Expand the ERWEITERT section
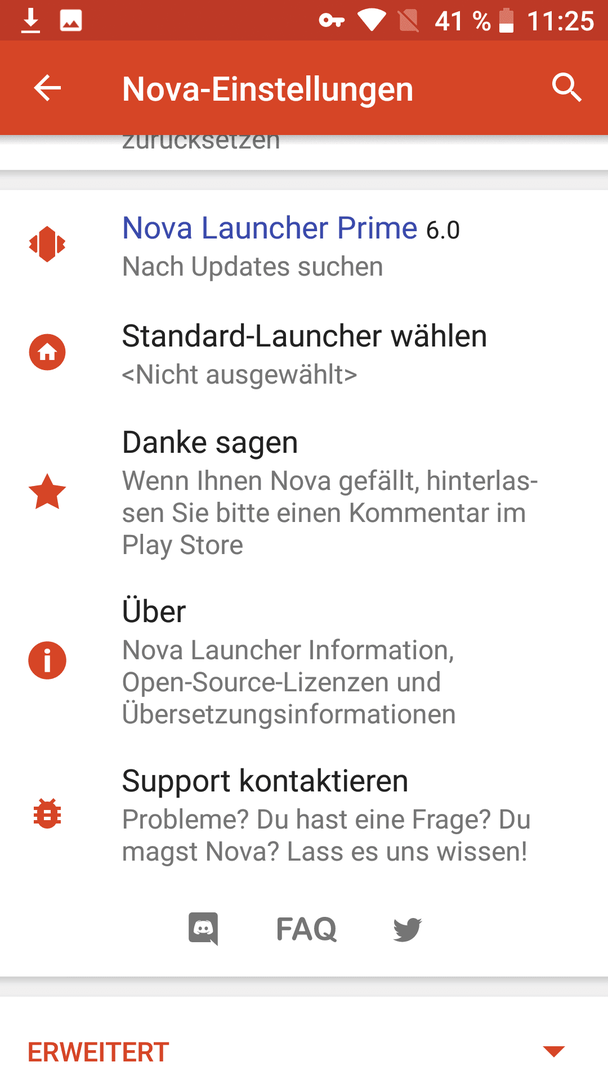This screenshot has width=608, height=1080. (304, 1051)
